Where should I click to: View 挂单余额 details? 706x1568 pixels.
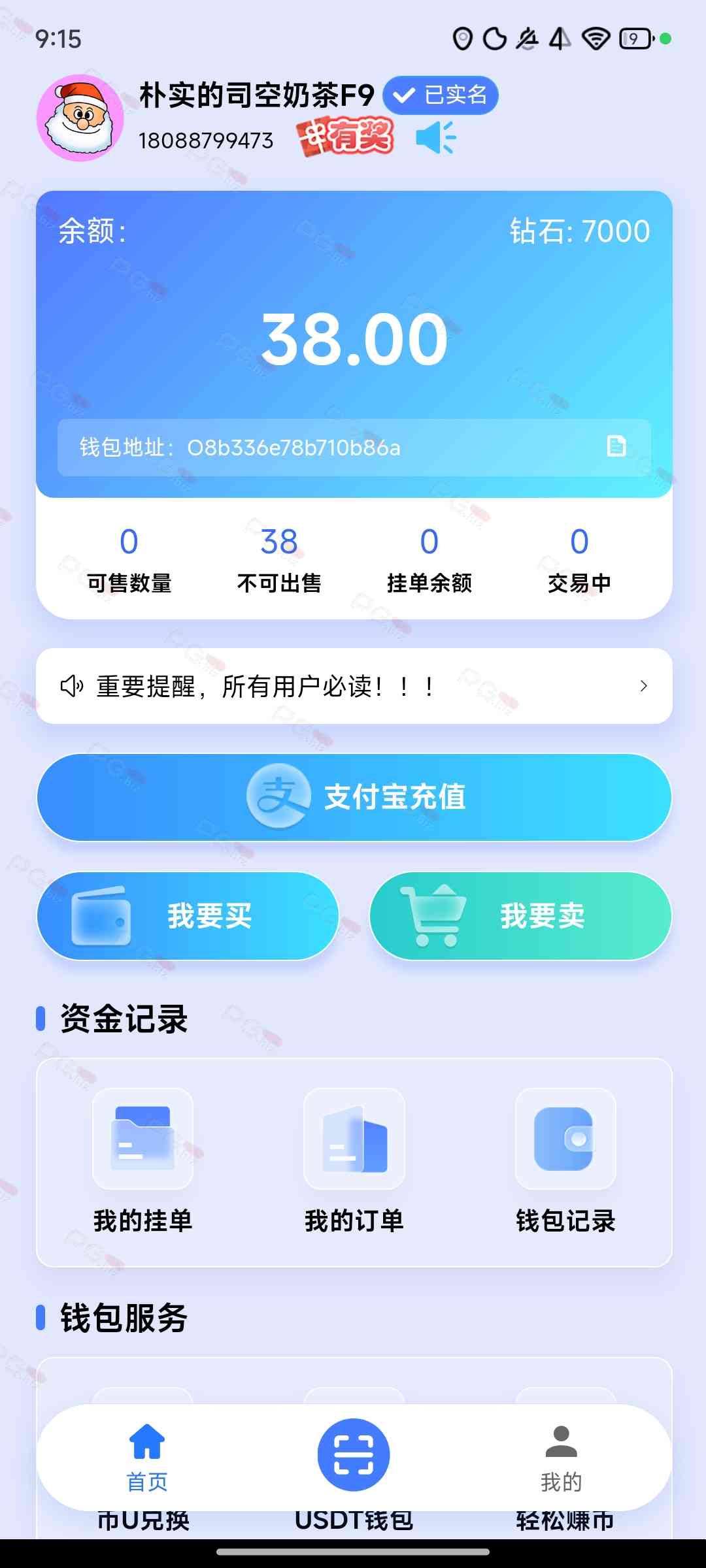[429, 560]
